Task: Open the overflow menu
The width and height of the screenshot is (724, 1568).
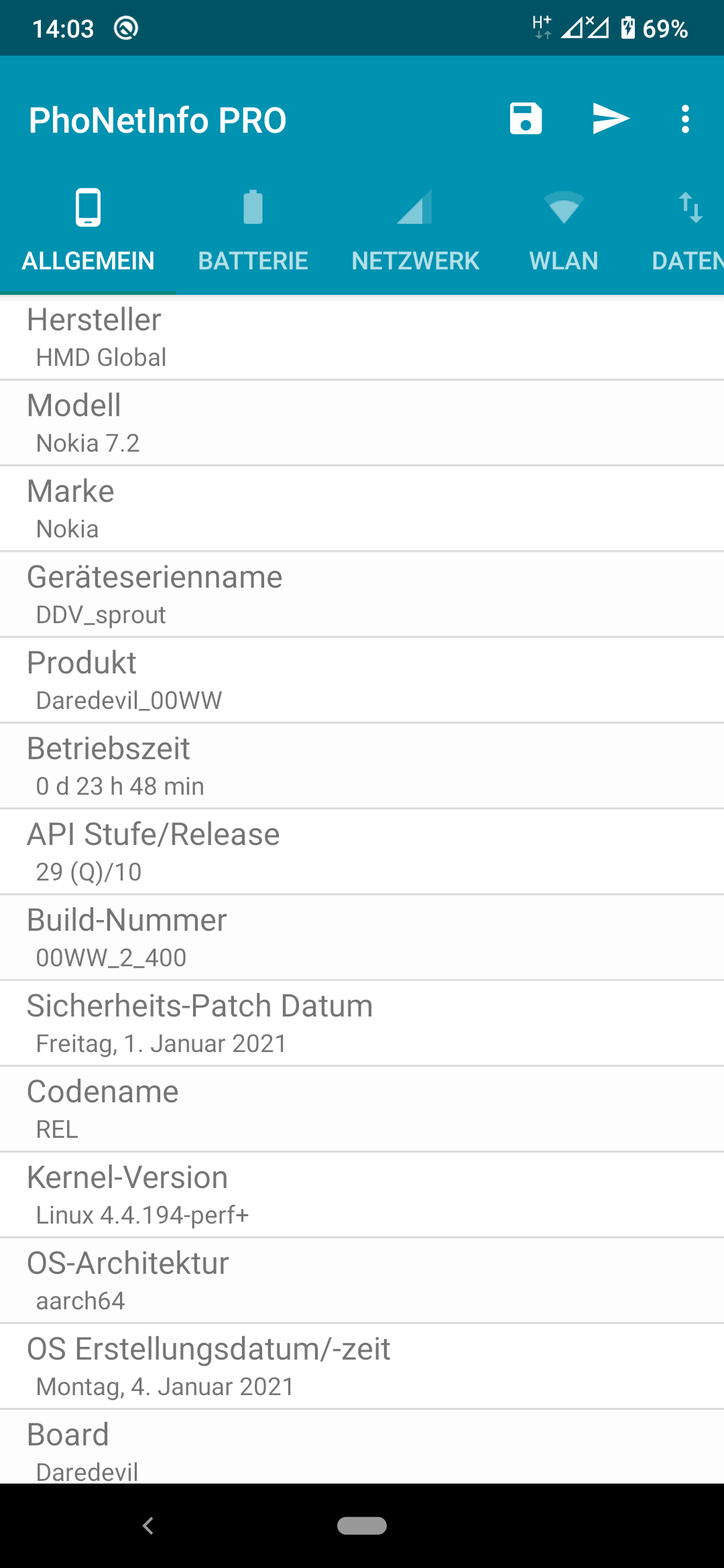Action: [x=685, y=119]
